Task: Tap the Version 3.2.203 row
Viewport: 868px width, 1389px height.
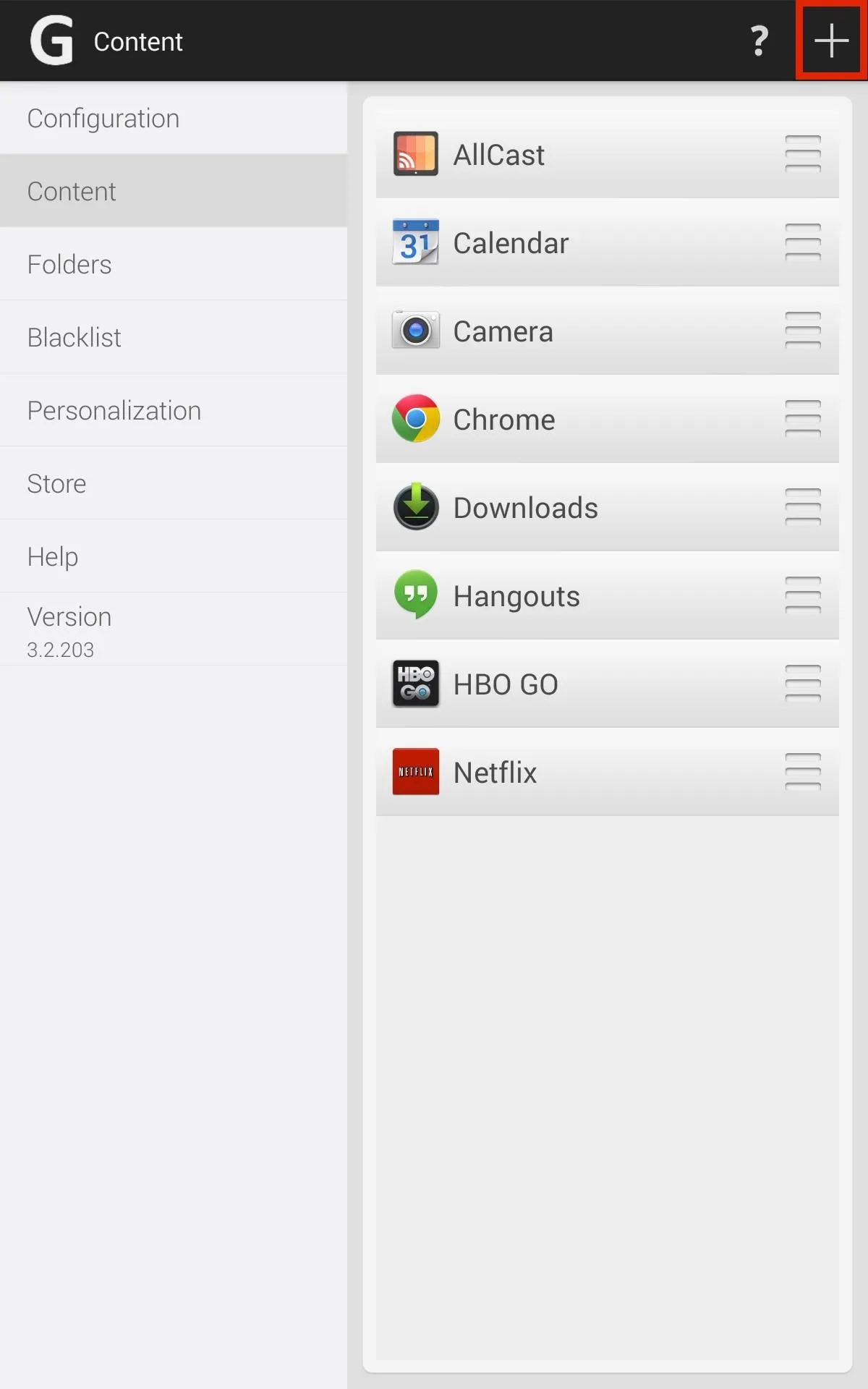Action: tap(174, 629)
